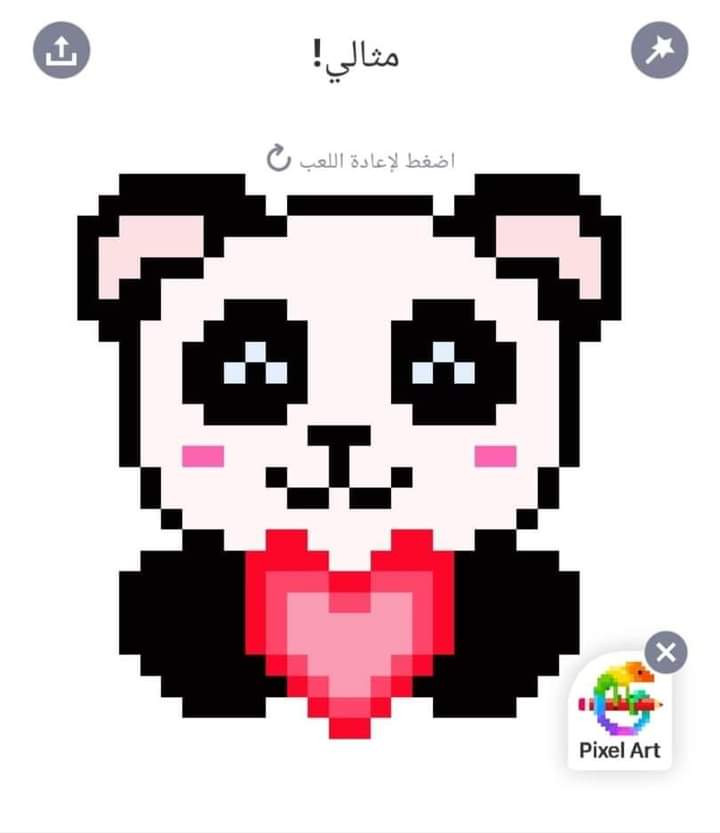This screenshot has width=720, height=833.
Task: Share the finished panda artwork
Action: pyautogui.click(x=62, y=49)
